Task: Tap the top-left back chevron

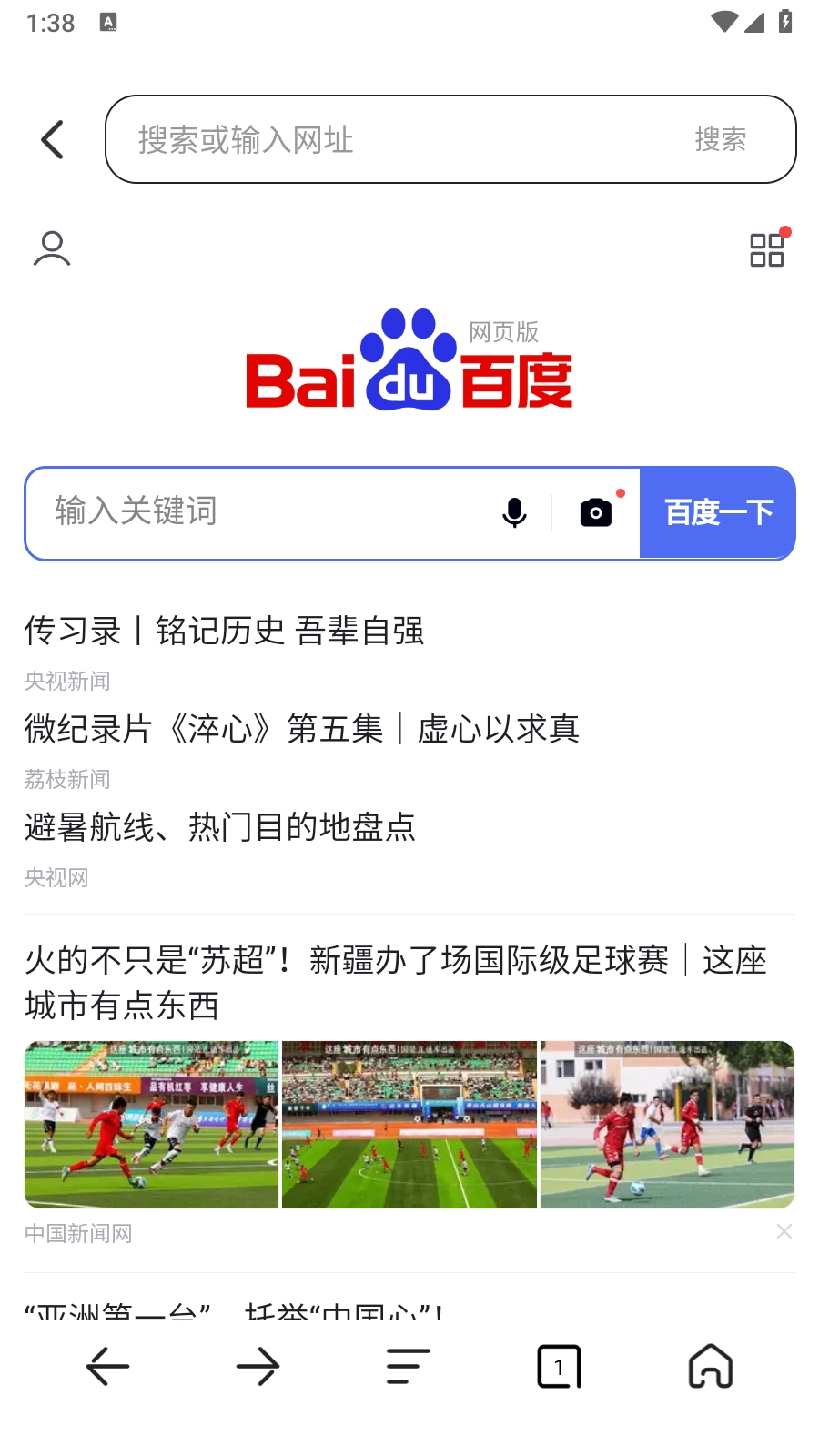Action: 50,138
